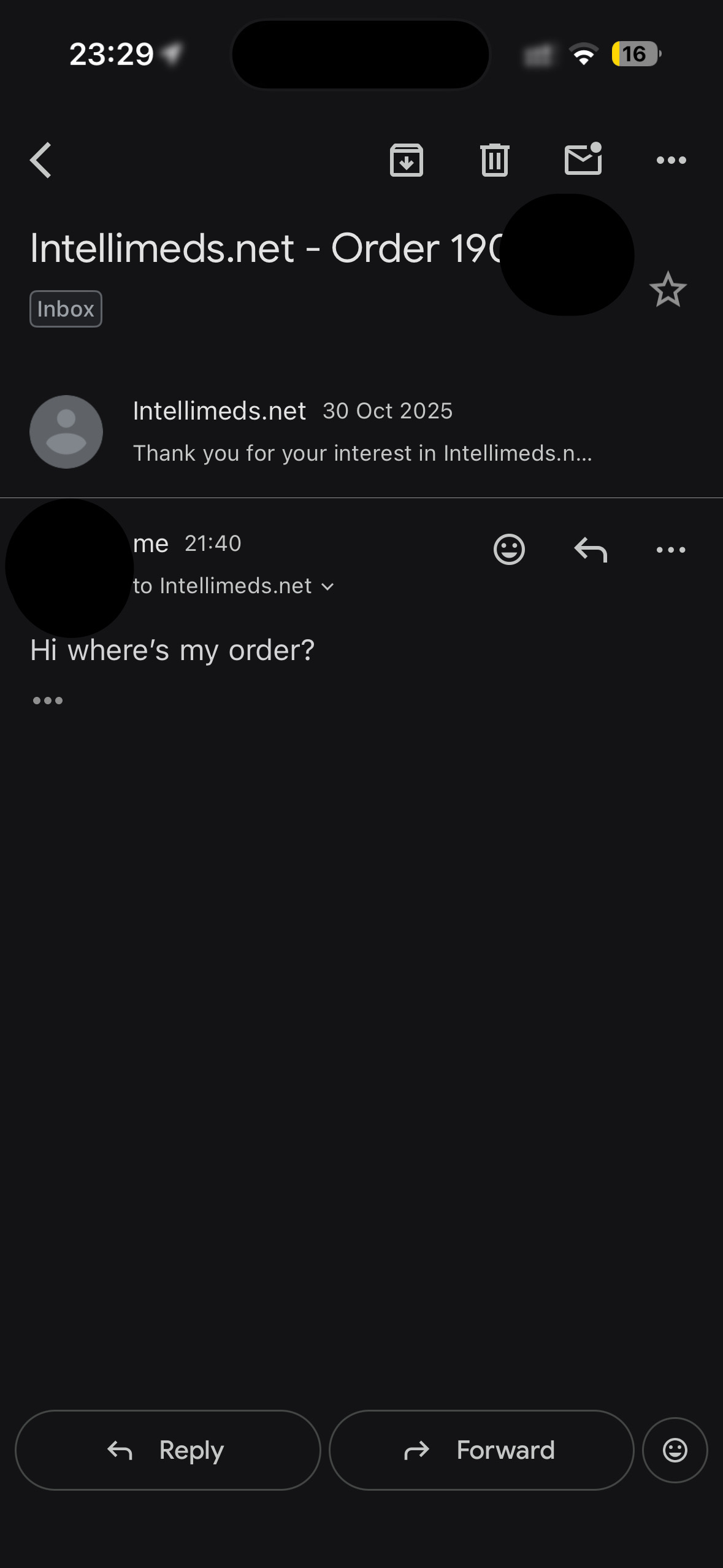Delete this conversation with the trash icon
Screen dimensions: 723x1568
[495, 160]
